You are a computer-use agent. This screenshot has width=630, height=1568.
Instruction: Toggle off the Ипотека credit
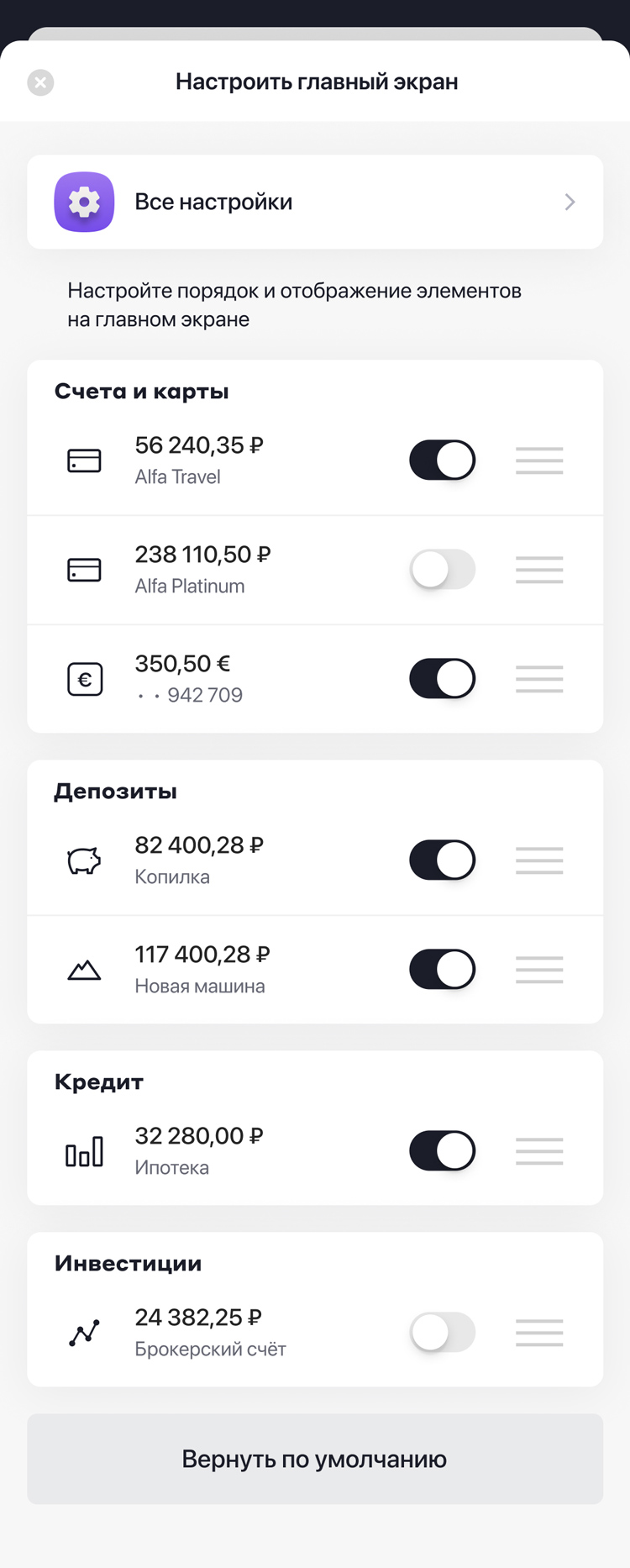pyautogui.click(x=442, y=1151)
